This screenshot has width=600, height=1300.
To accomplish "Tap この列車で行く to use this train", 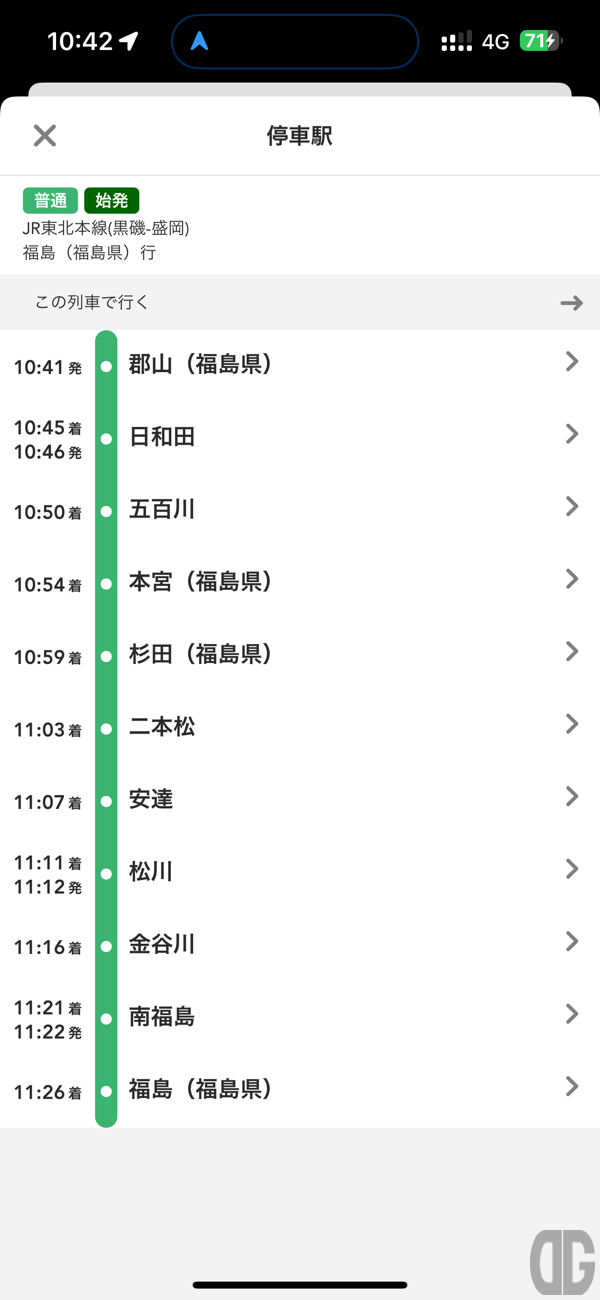I will [300, 302].
